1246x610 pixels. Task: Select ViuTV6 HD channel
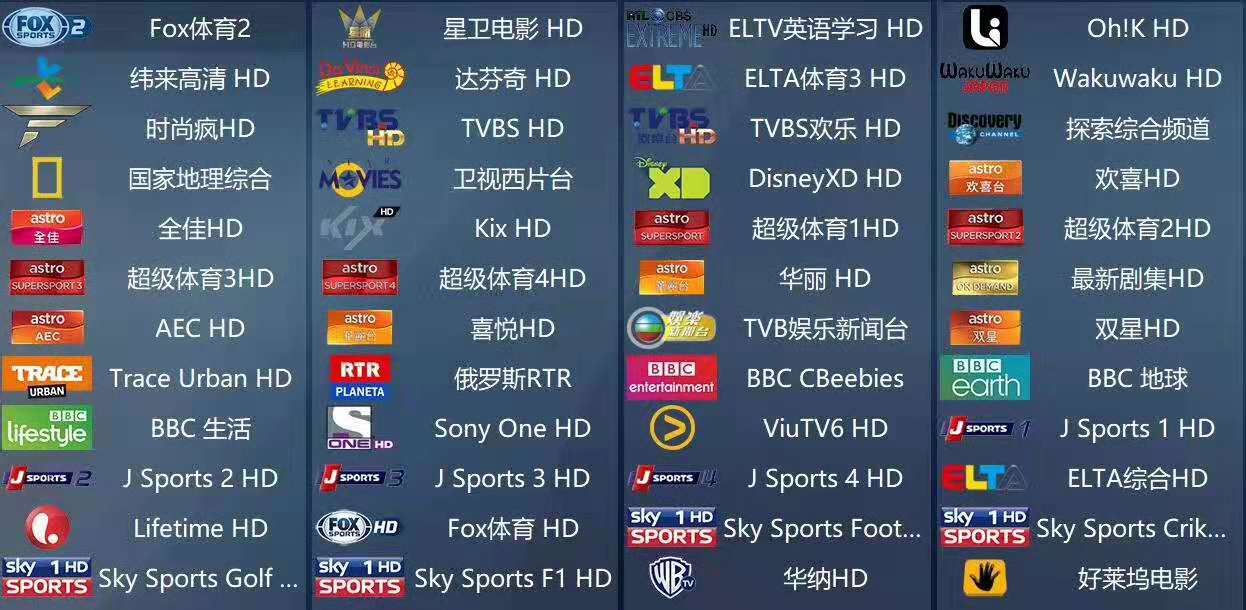[825, 429]
